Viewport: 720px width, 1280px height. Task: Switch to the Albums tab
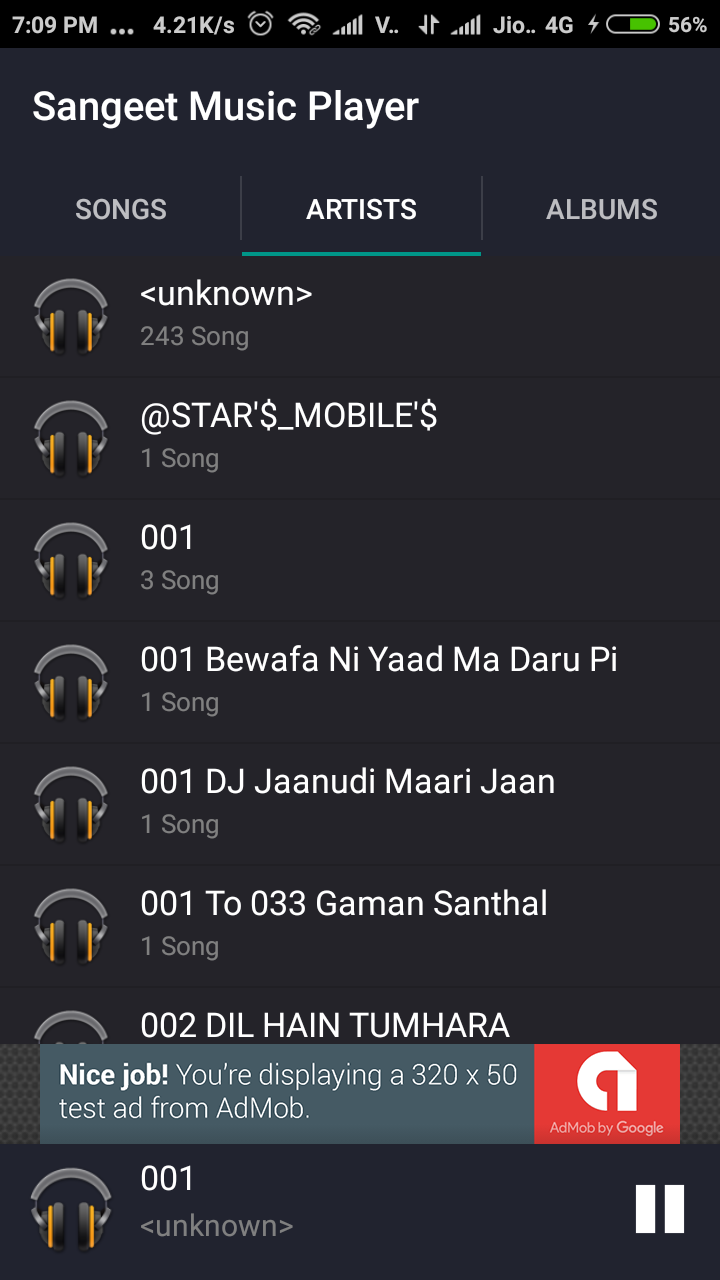[x=601, y=209]
